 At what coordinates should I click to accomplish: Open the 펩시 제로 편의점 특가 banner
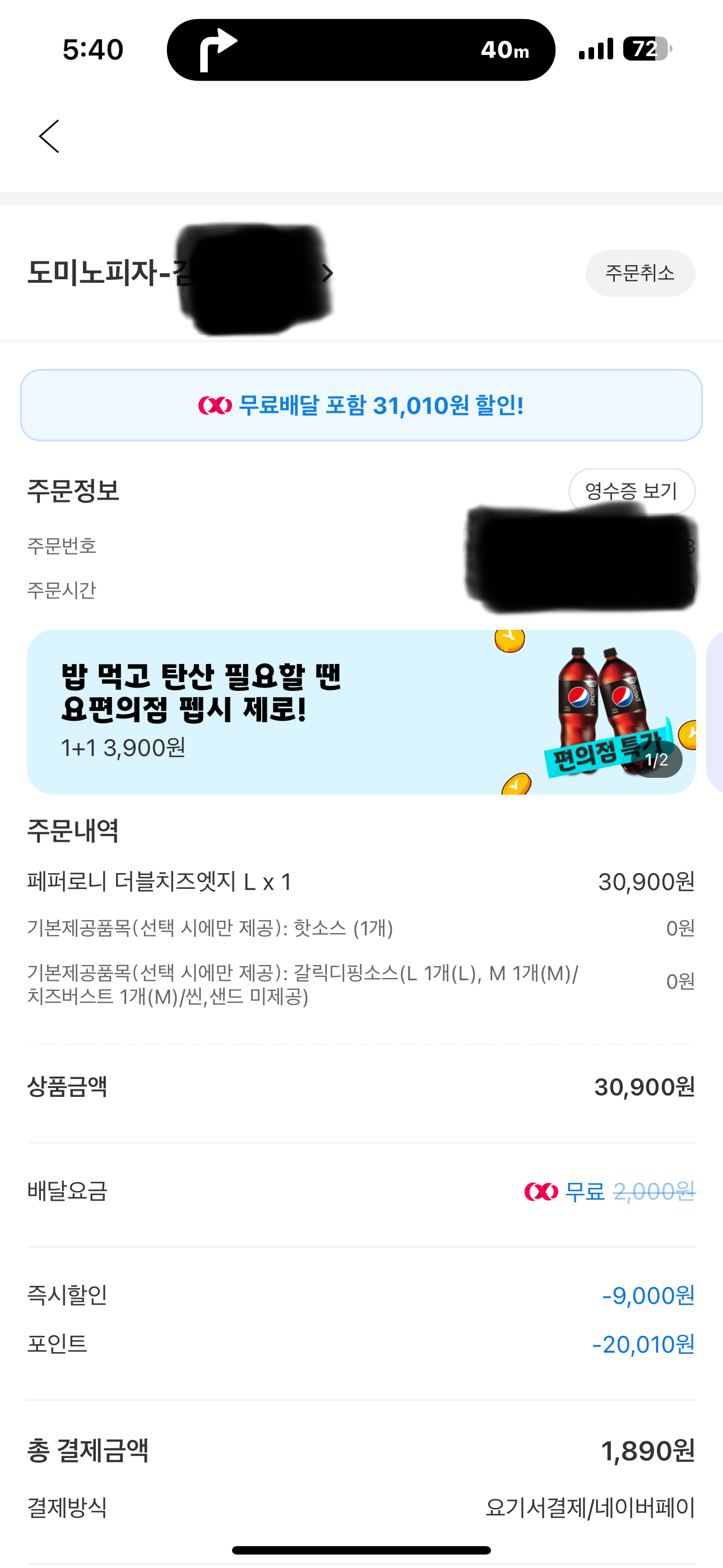coord(361,712)
